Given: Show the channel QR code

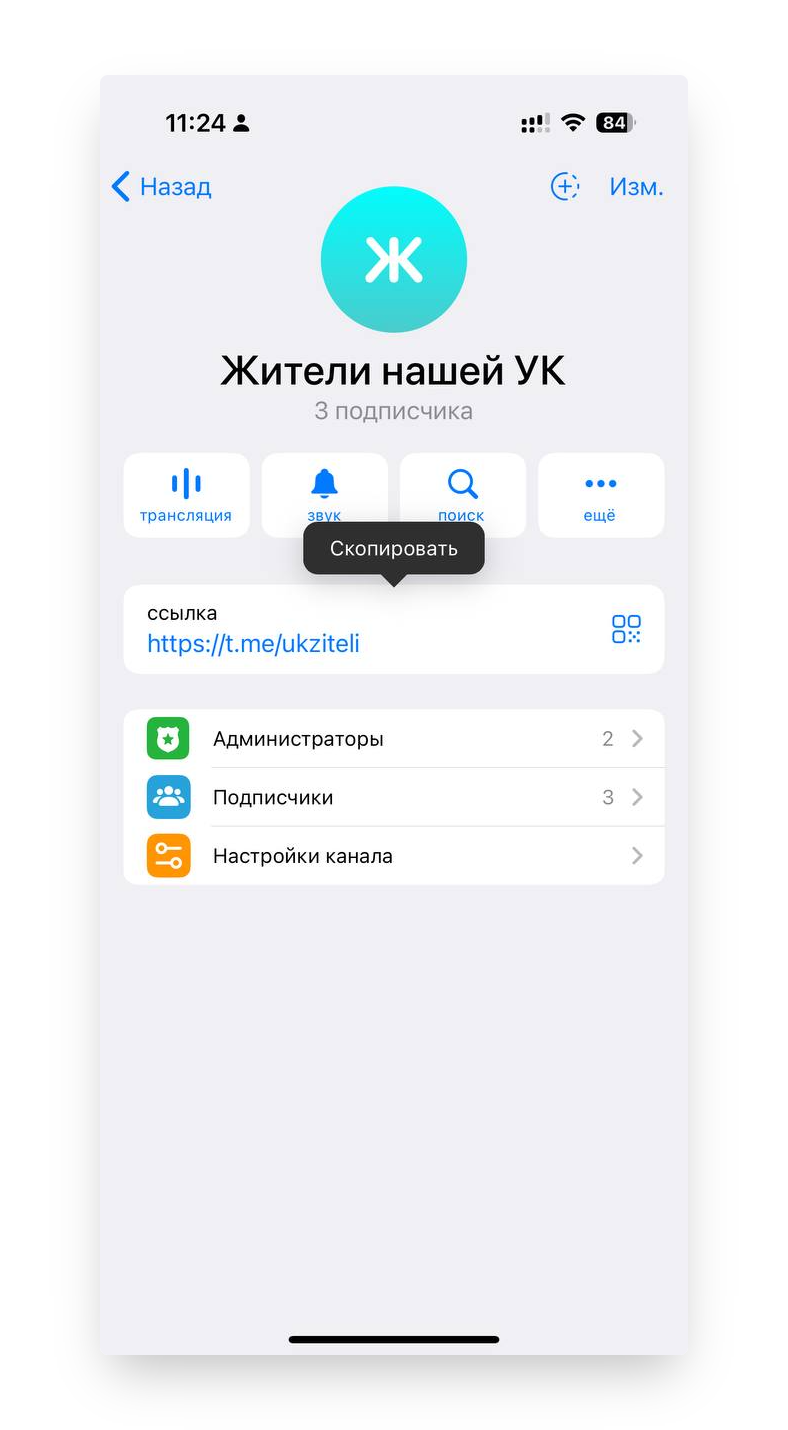Looking at the screenshot, I should [x=626, y=629].
